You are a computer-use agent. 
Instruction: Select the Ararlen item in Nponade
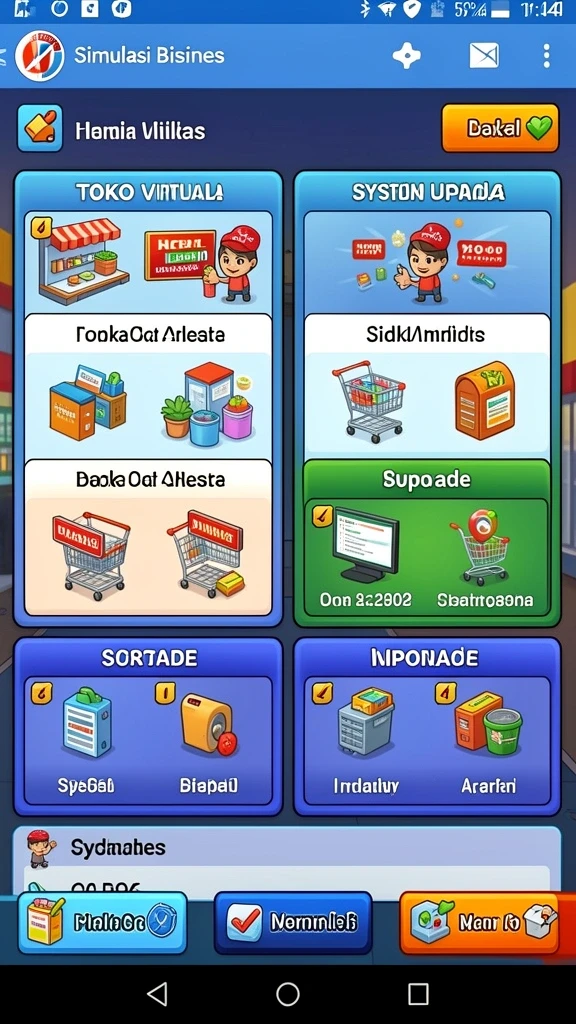click(488, 741)
